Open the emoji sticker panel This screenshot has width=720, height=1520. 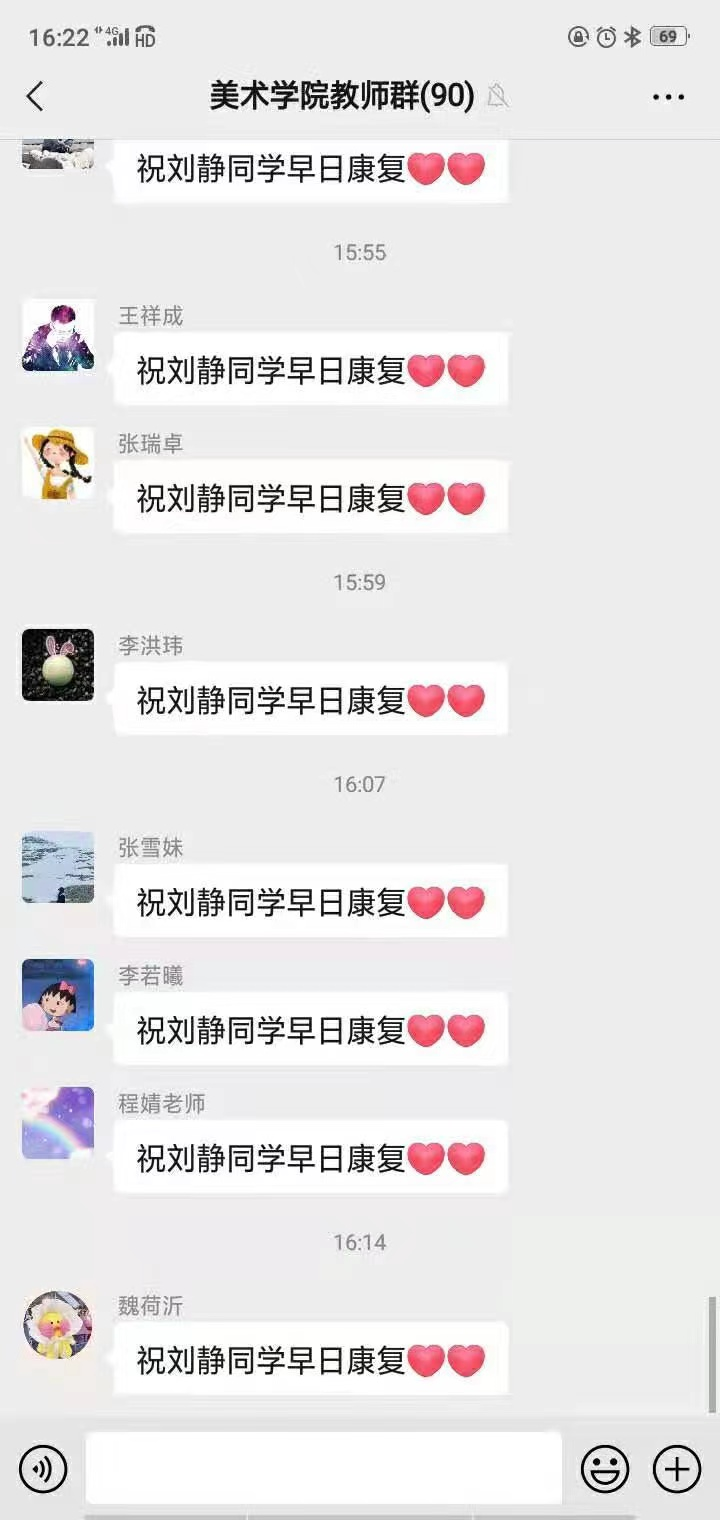[x=605, y=1469]
